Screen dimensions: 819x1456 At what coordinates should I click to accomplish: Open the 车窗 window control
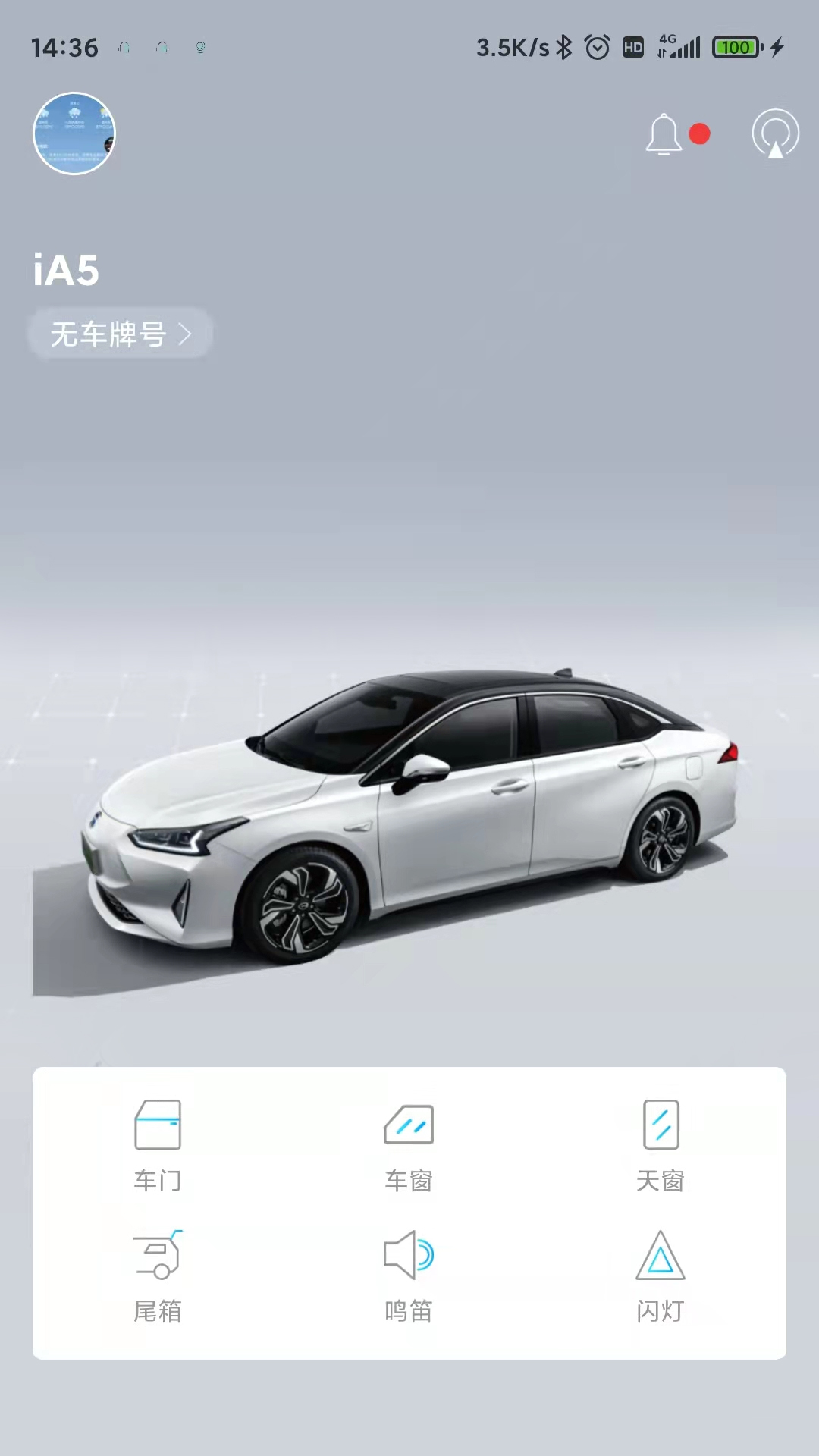pos(409,1145)
